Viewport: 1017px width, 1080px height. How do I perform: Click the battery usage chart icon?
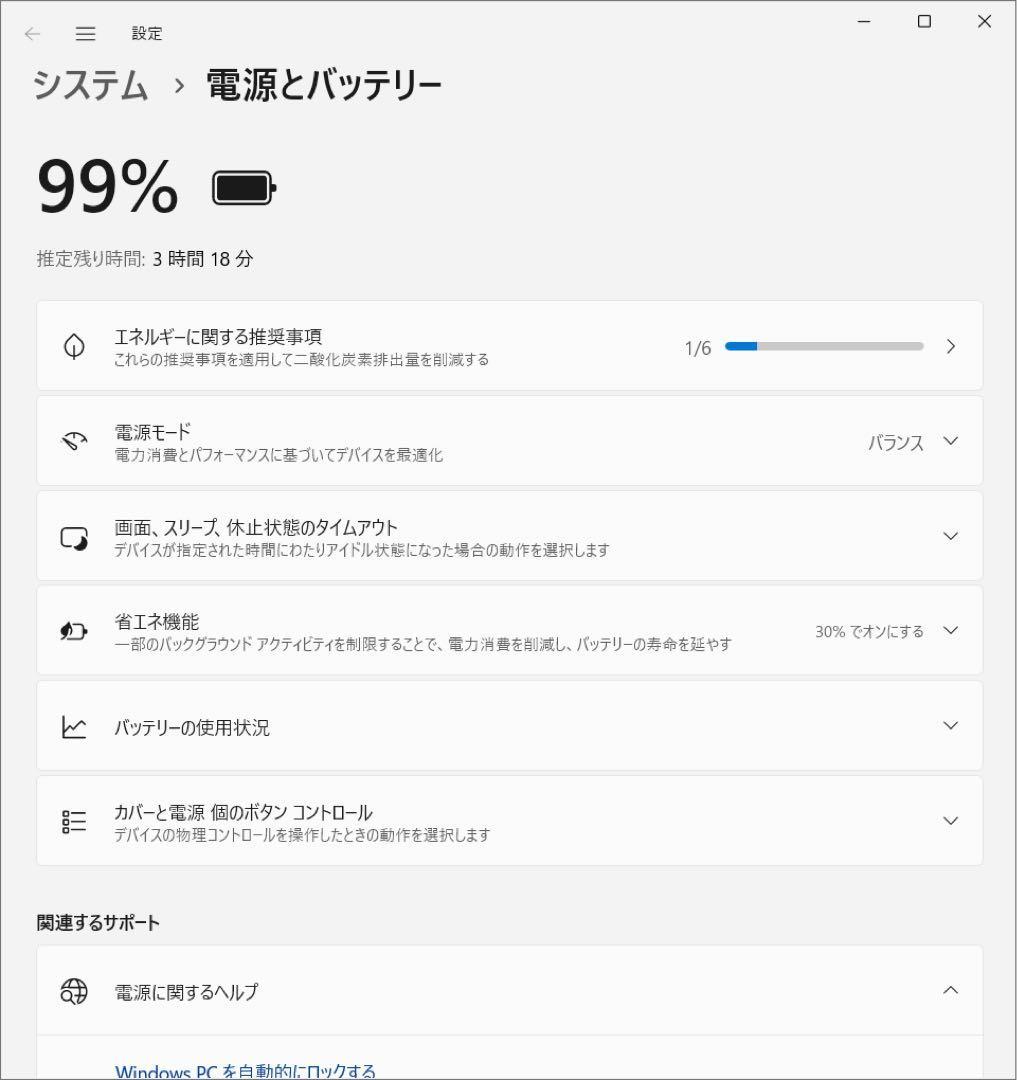click(74, 727)
